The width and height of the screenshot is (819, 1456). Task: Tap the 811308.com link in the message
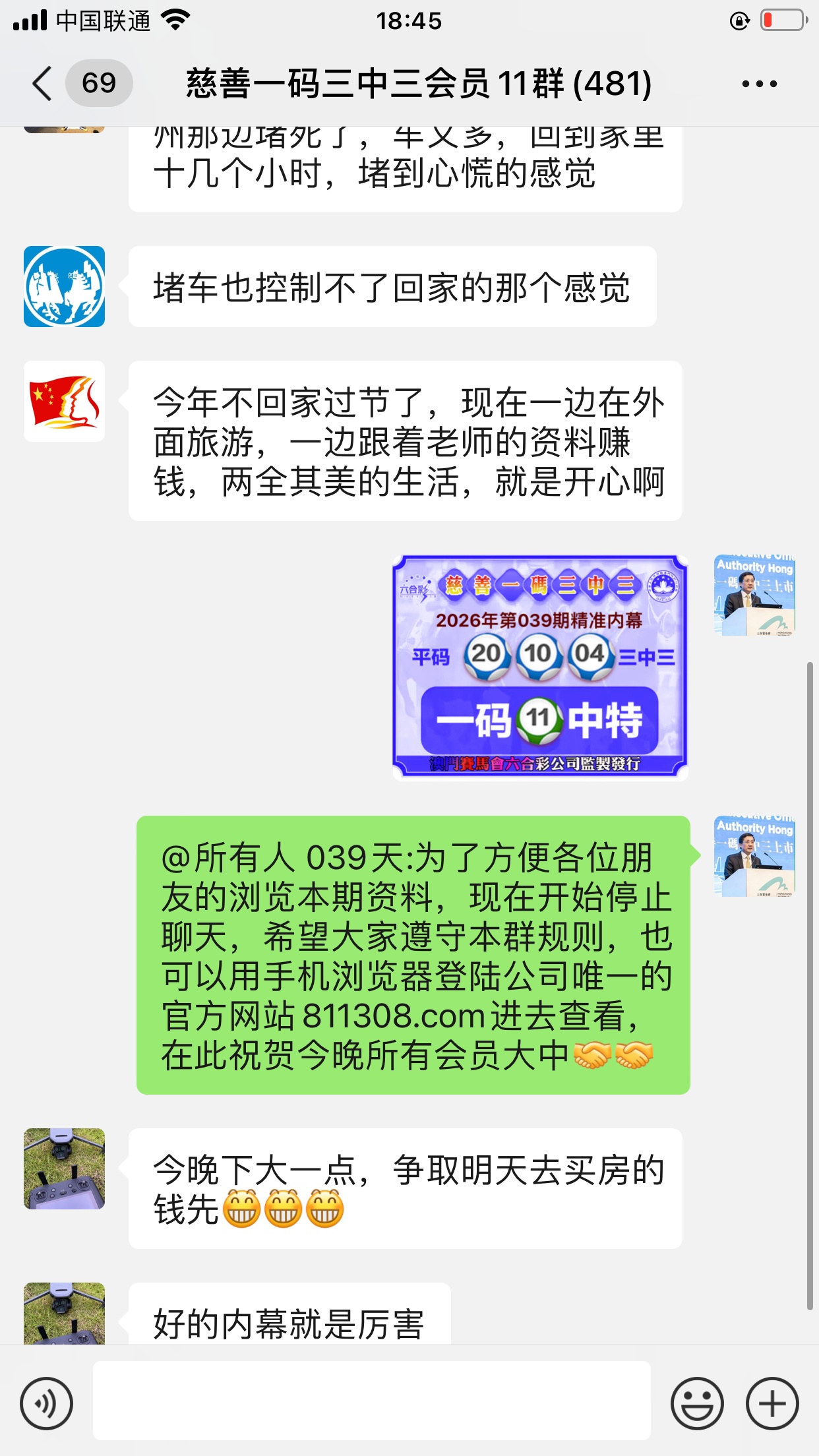pos(394,1016)
